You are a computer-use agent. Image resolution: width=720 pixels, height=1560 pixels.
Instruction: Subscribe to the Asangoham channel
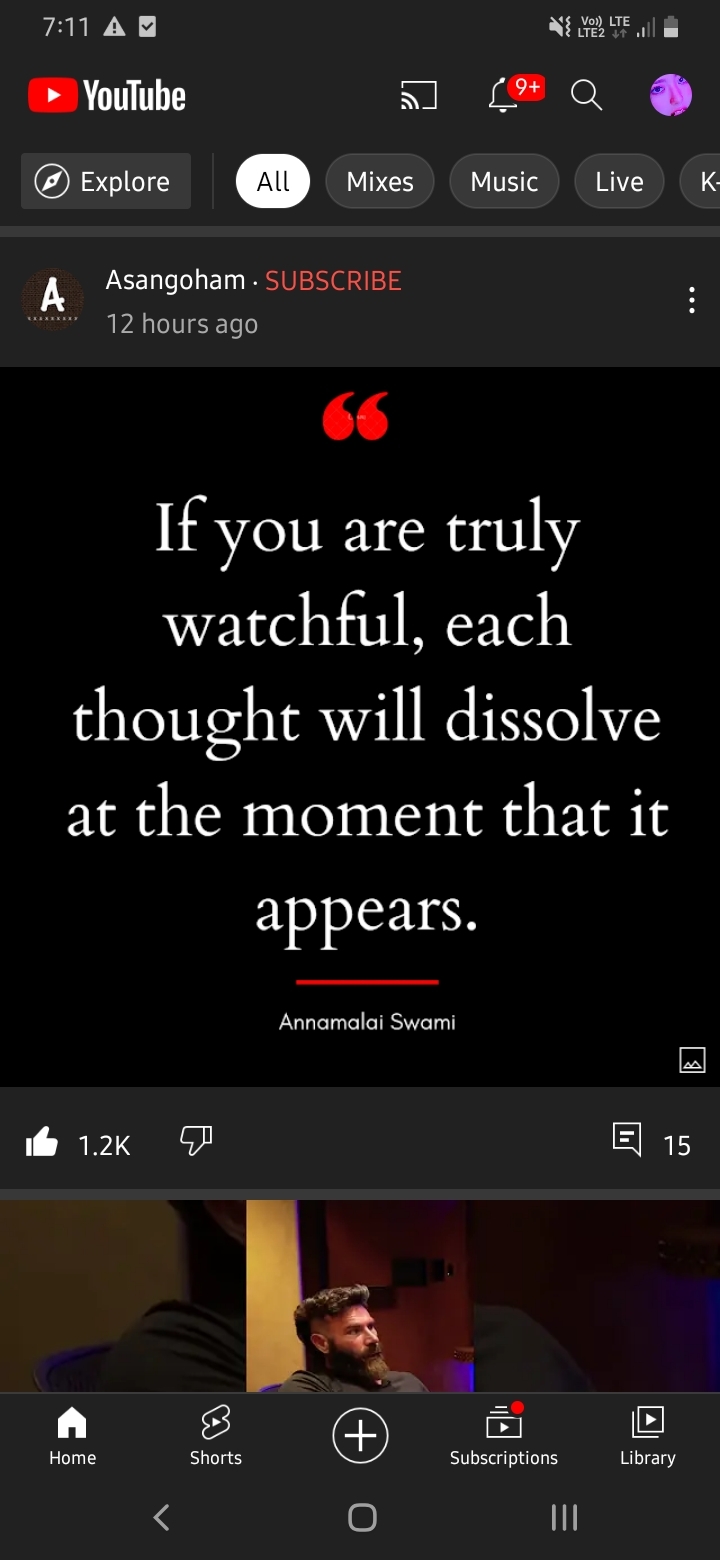(333, 281)
